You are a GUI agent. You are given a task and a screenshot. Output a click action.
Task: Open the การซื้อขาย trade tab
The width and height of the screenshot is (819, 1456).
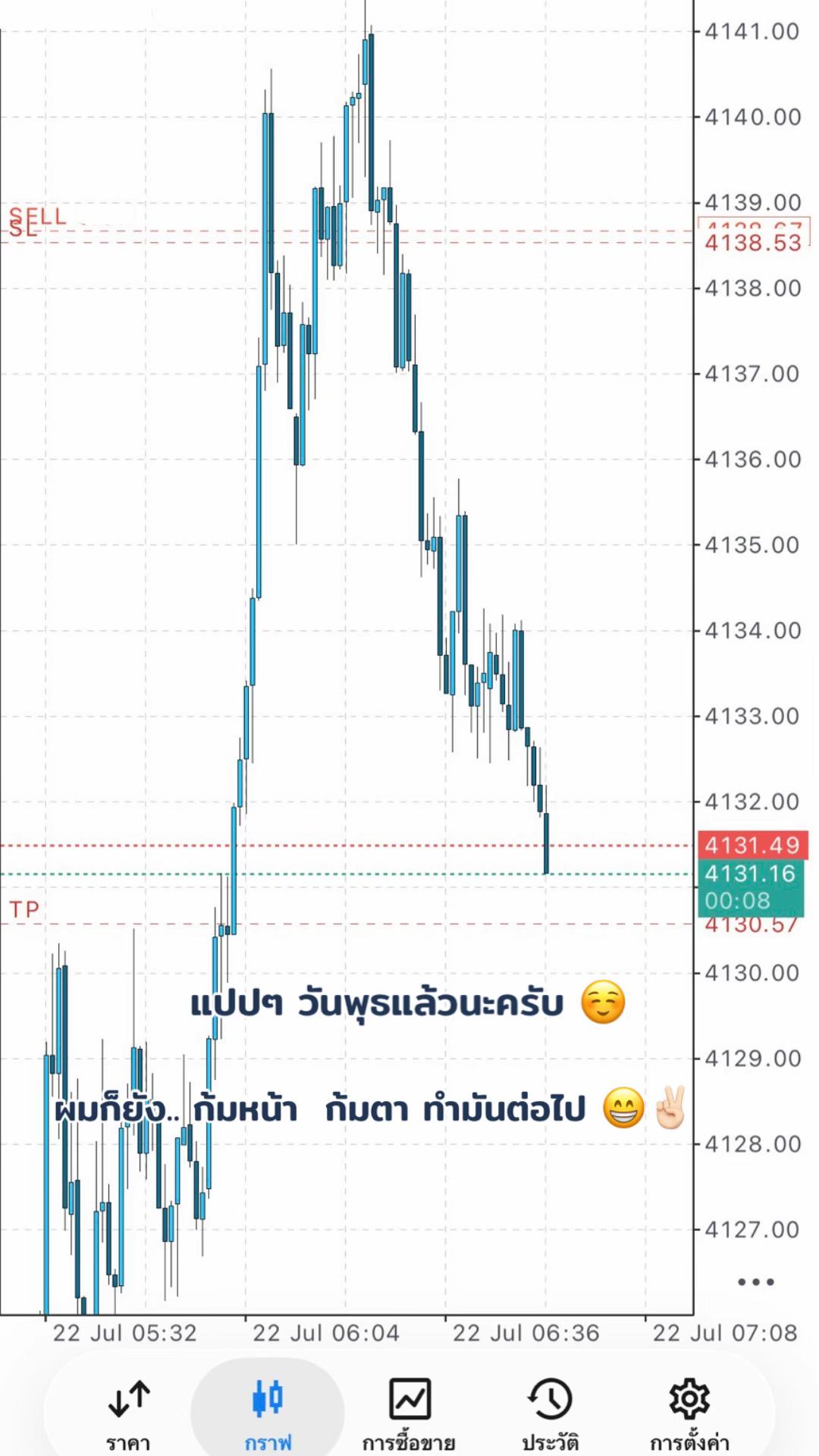click(409, 1413)
